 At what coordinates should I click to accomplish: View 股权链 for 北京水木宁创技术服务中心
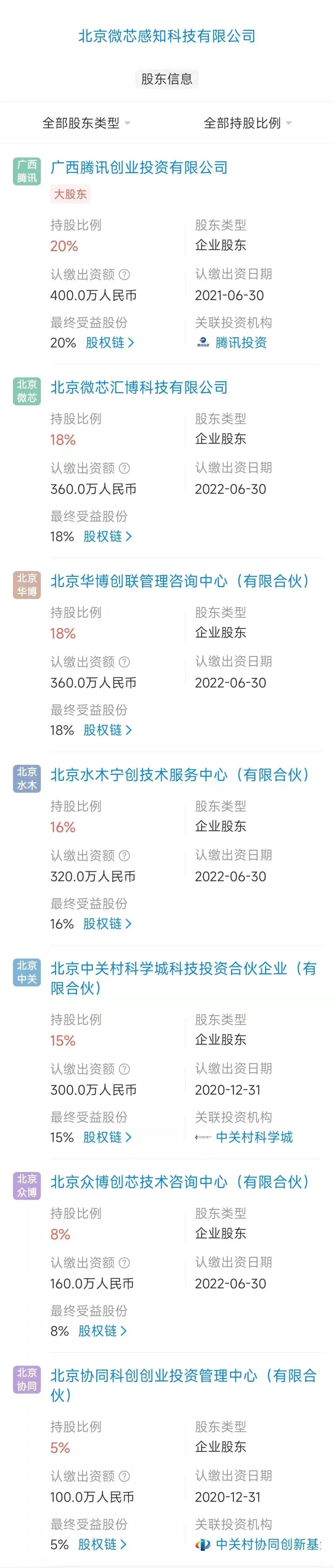[107, 924]
